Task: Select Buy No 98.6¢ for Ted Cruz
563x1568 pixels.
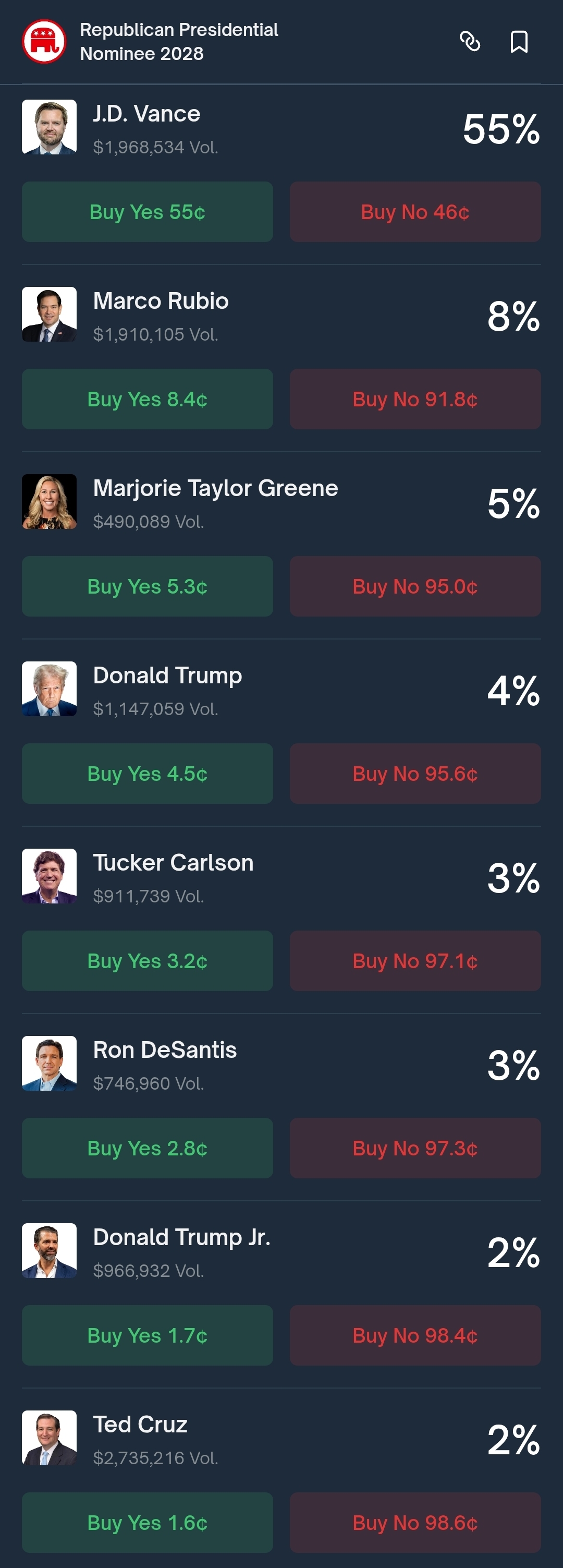Action: 414,1523
